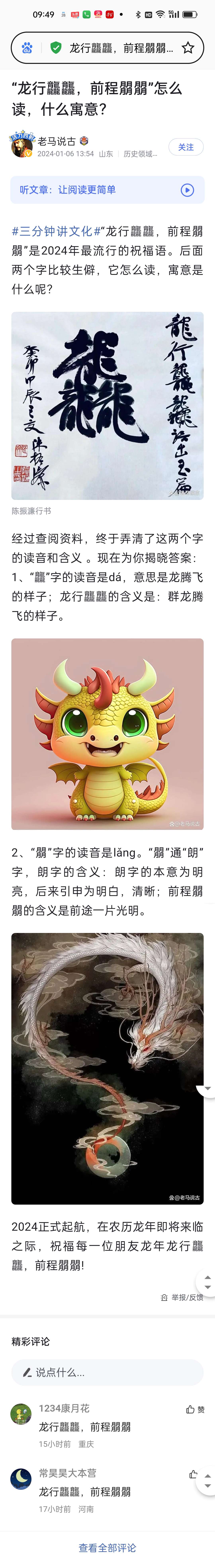View the calligraphy image by 陈振濂

coord(107,406)
